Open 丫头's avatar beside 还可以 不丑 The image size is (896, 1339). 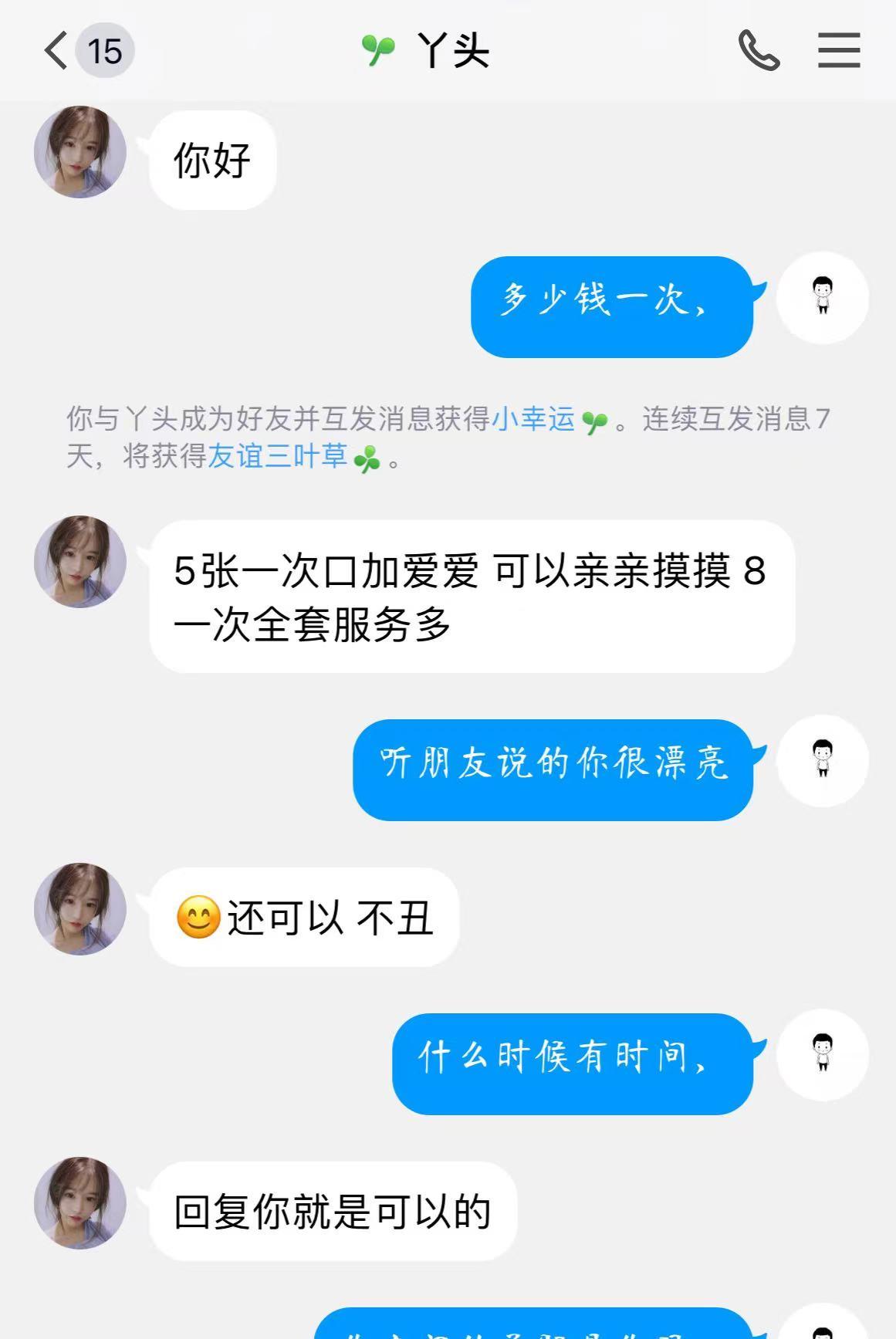pos(80,909)
